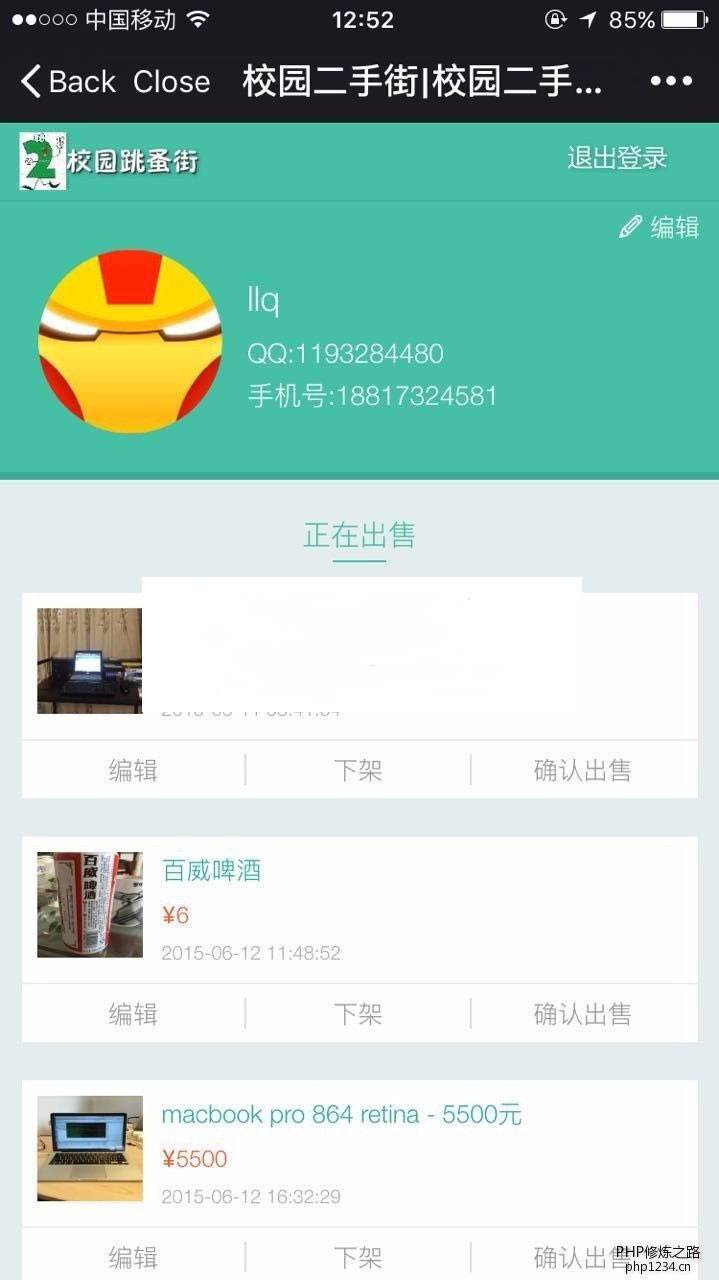Tap 退出登录 to log out
The image size is (719, 1280).
pos(617,158)
